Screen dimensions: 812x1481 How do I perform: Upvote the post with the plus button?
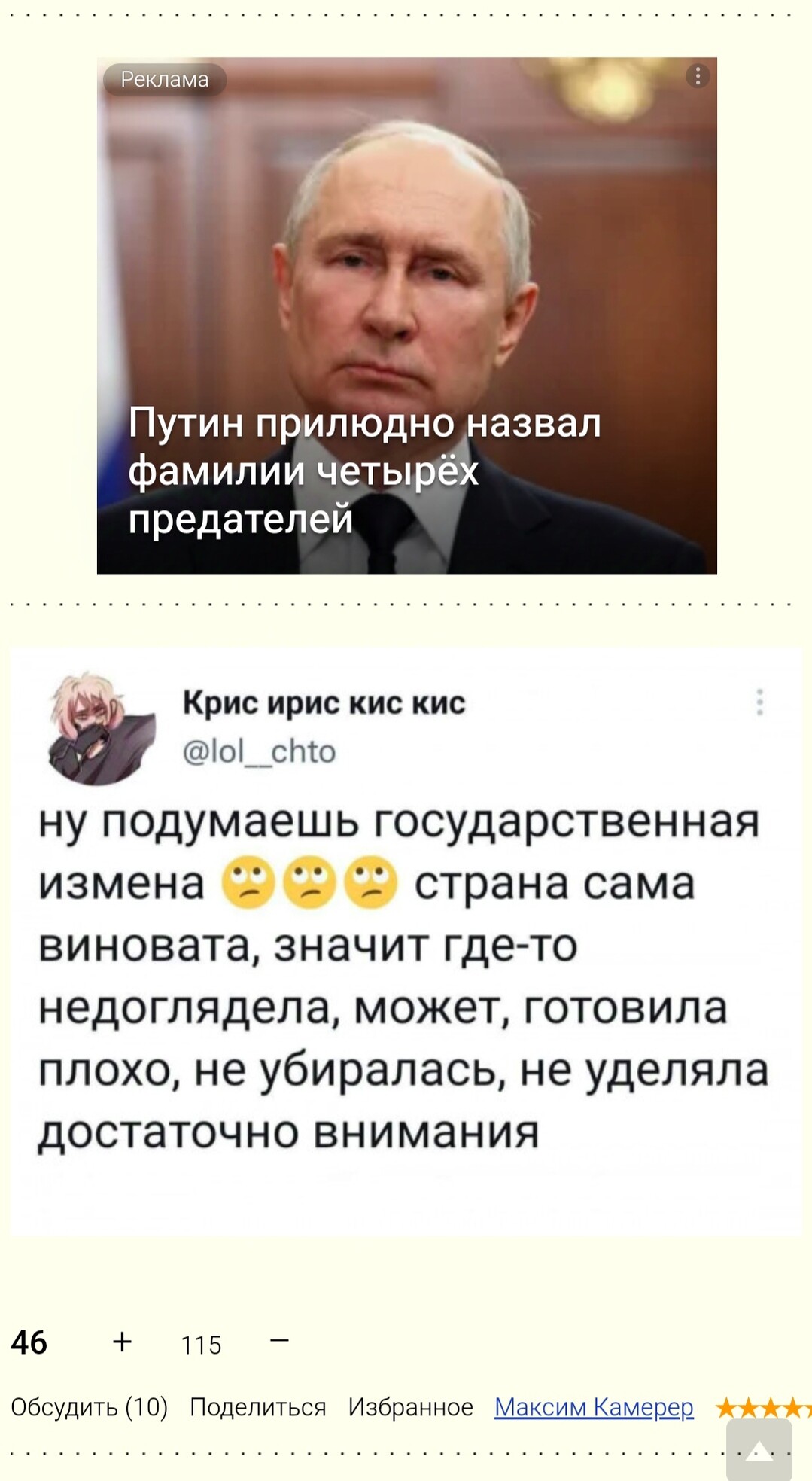point(122,1341)
